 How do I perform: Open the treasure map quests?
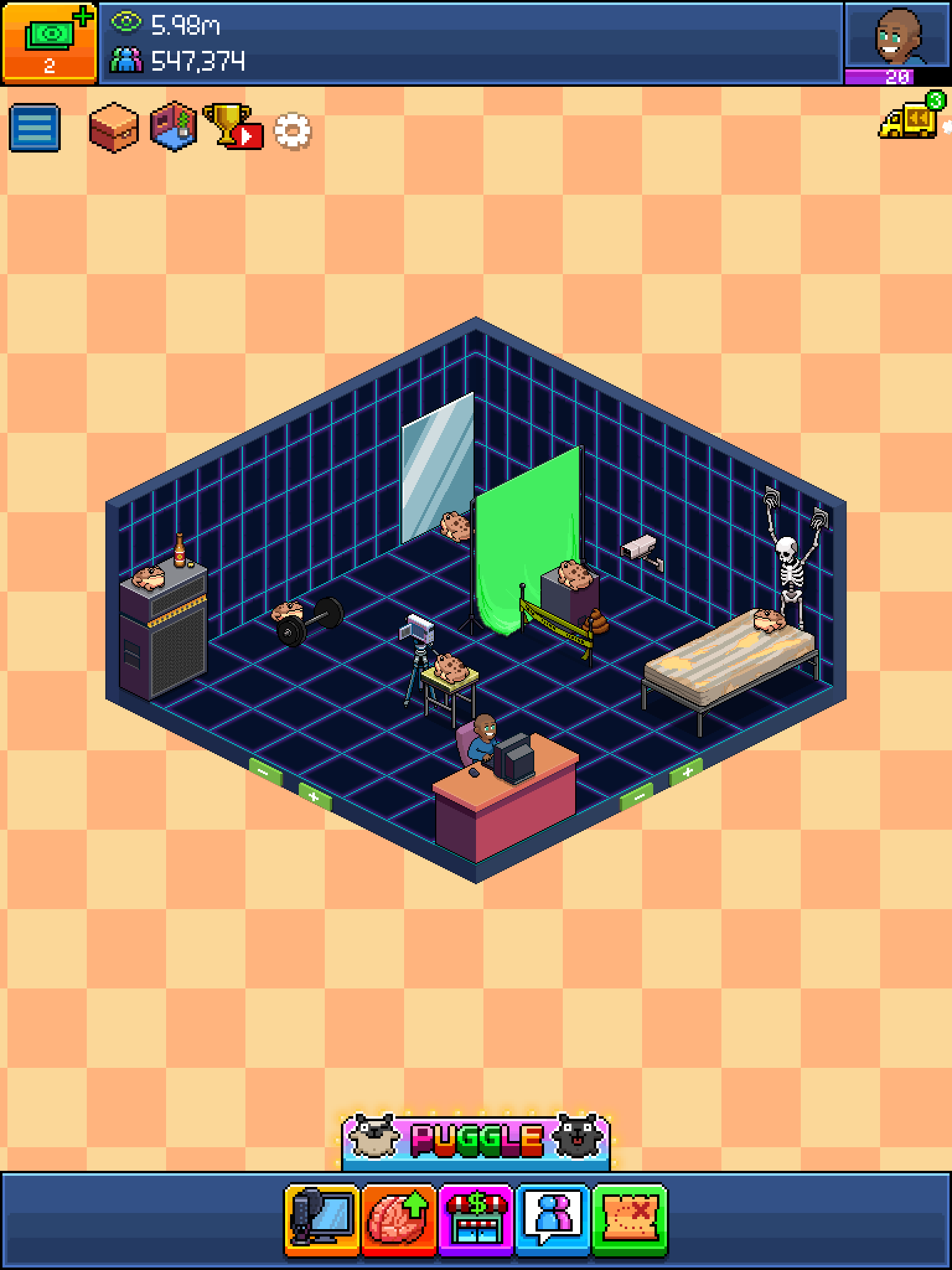pyautogui.click(x=630, y=1219)
